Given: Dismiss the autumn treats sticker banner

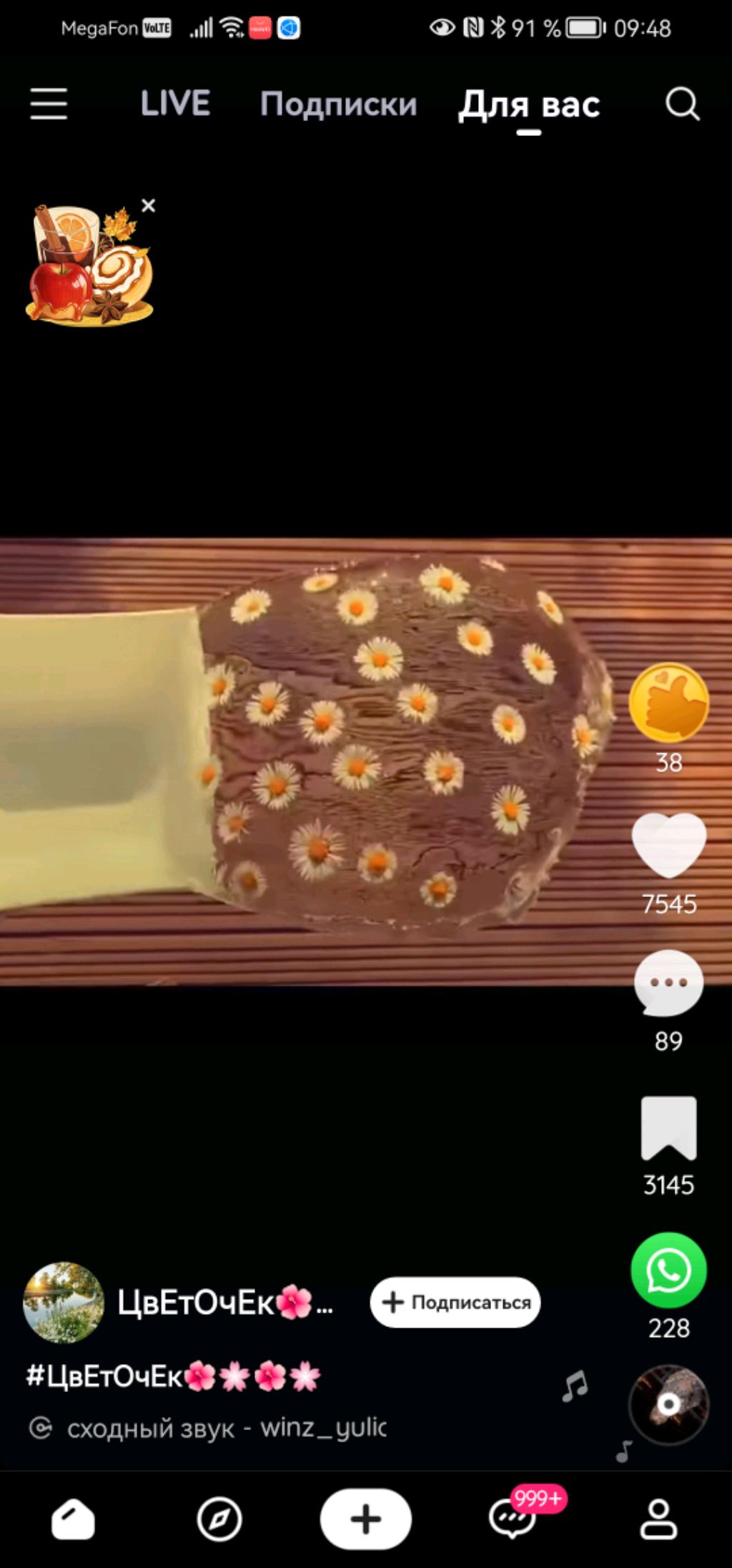Looking at the screenshot, I should (149, 206).
